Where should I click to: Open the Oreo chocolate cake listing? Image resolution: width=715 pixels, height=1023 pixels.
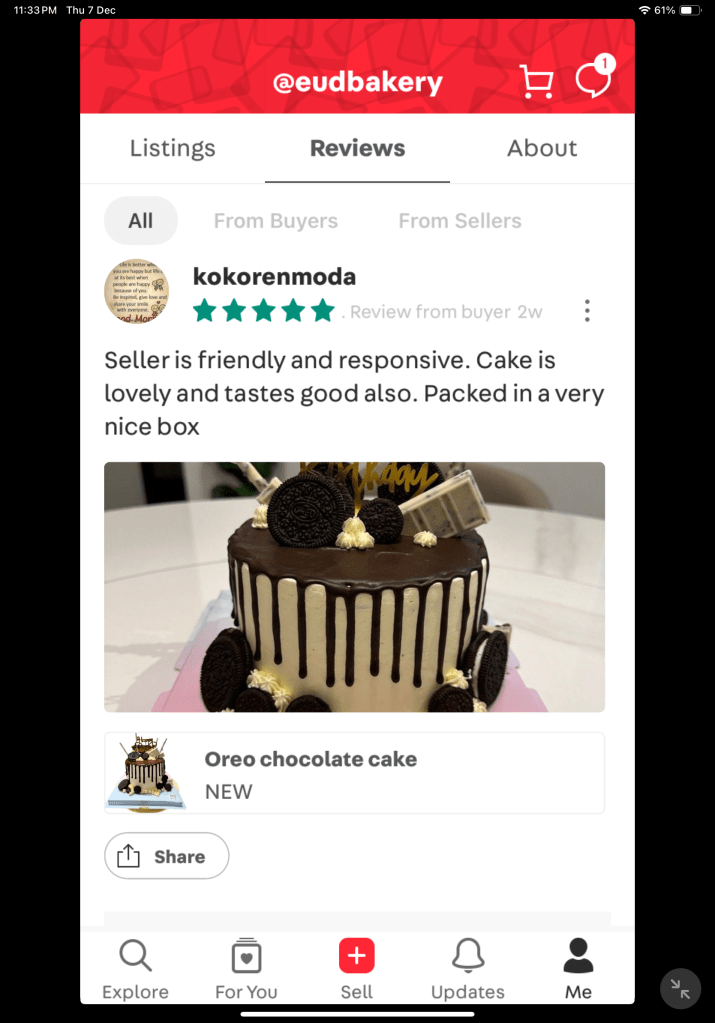(x=354, y=773)
